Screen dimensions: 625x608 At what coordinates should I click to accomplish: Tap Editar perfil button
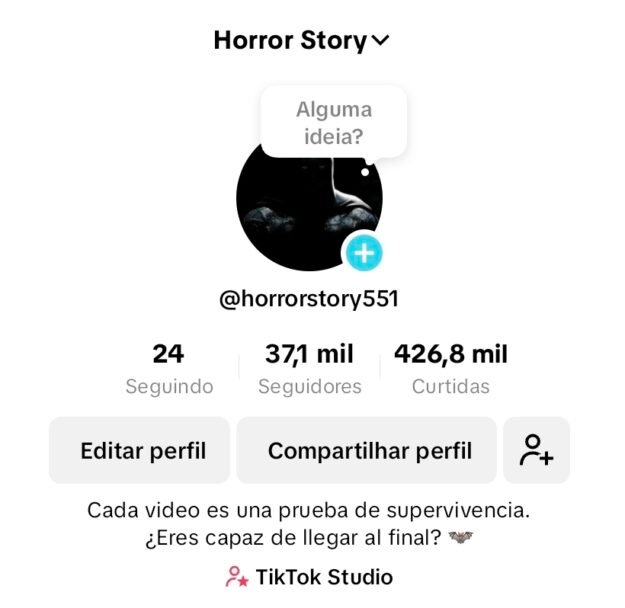(143, 451)
